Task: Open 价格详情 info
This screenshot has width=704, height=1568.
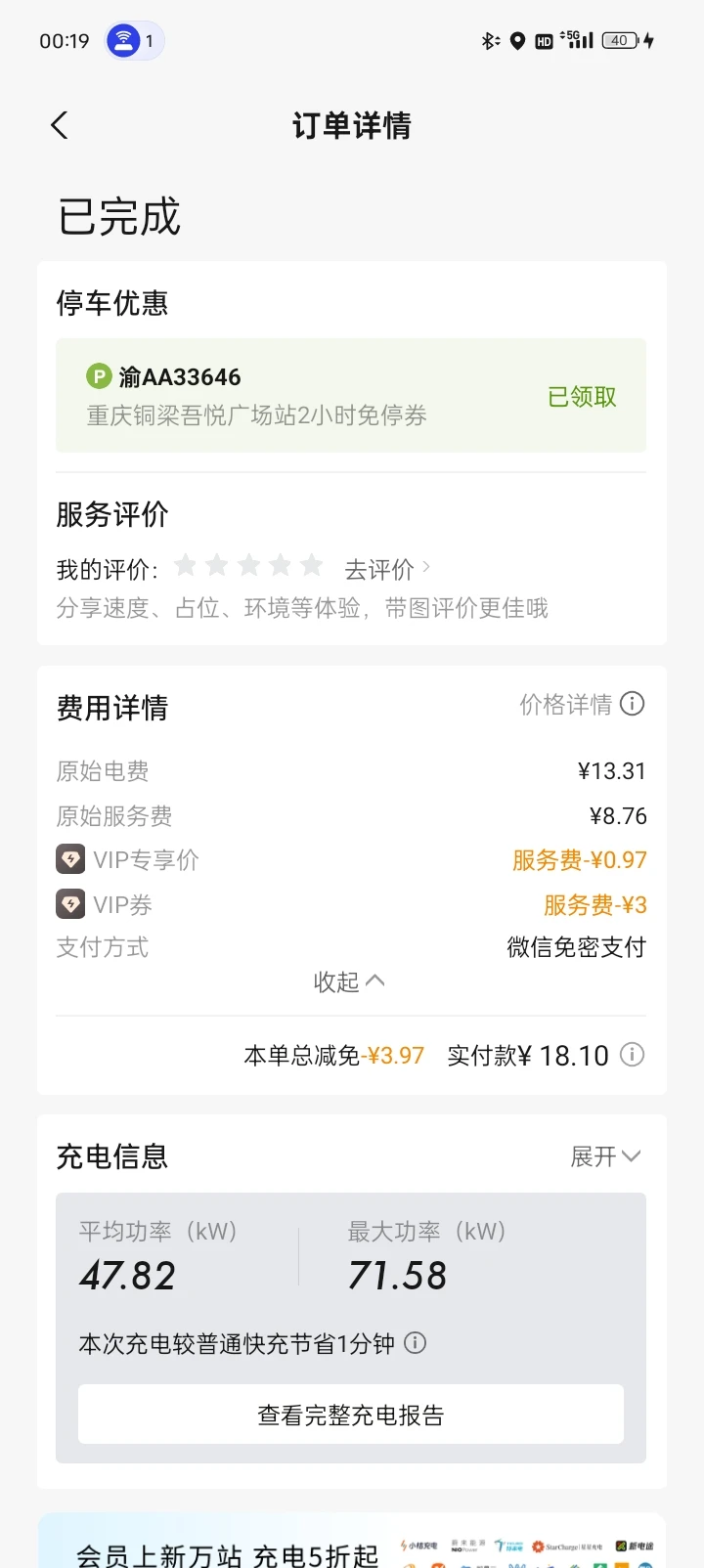Action: pyautogui.click(x=582, y=704)
